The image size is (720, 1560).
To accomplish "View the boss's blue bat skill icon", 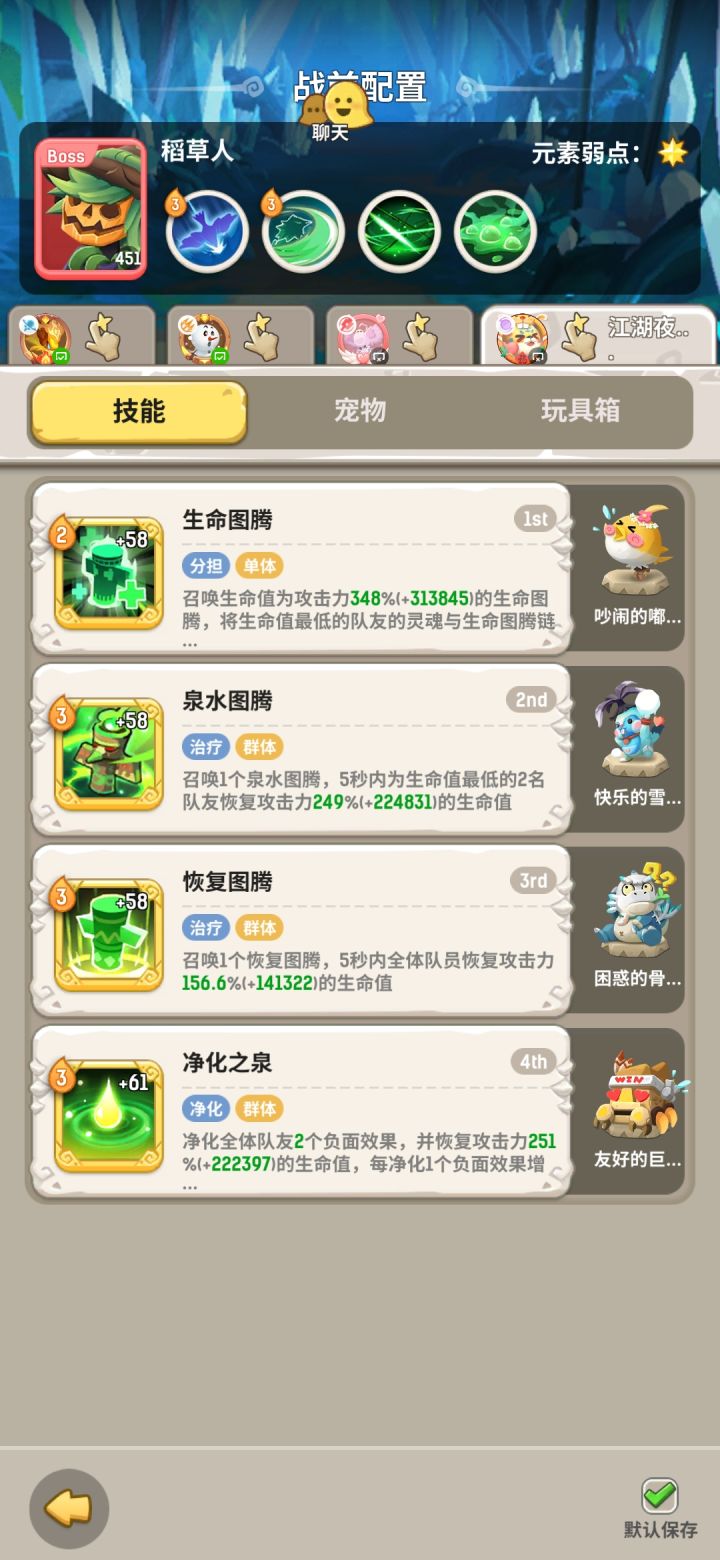I will (206, 230).
